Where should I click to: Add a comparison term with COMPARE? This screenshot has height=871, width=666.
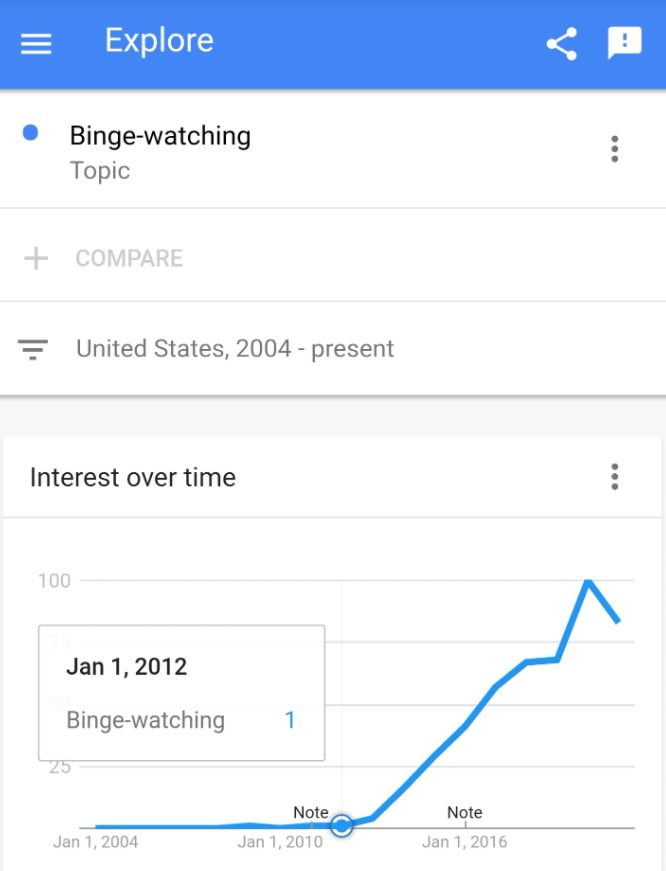(128, 258)
